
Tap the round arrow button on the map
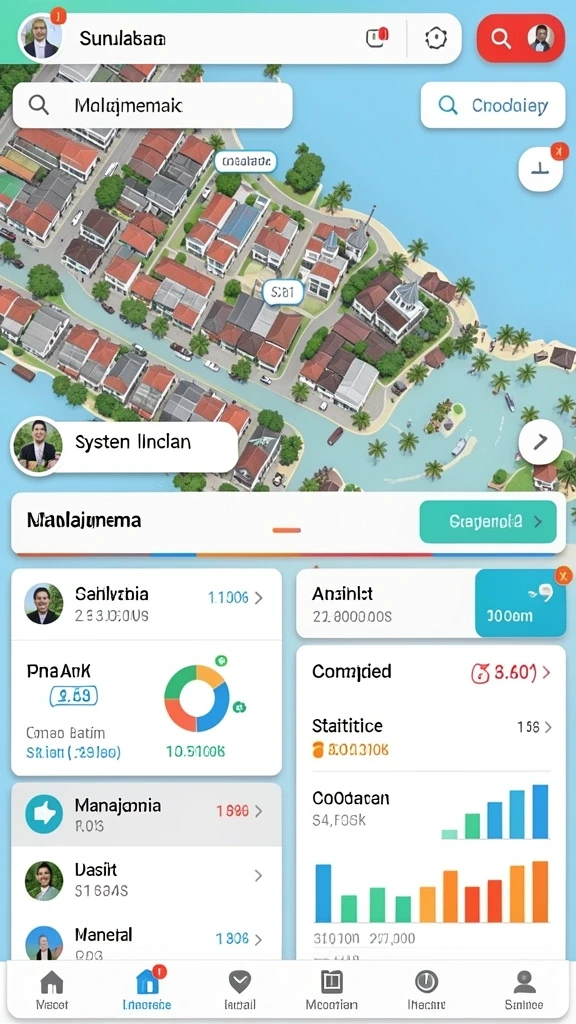[x=540, y=442]
